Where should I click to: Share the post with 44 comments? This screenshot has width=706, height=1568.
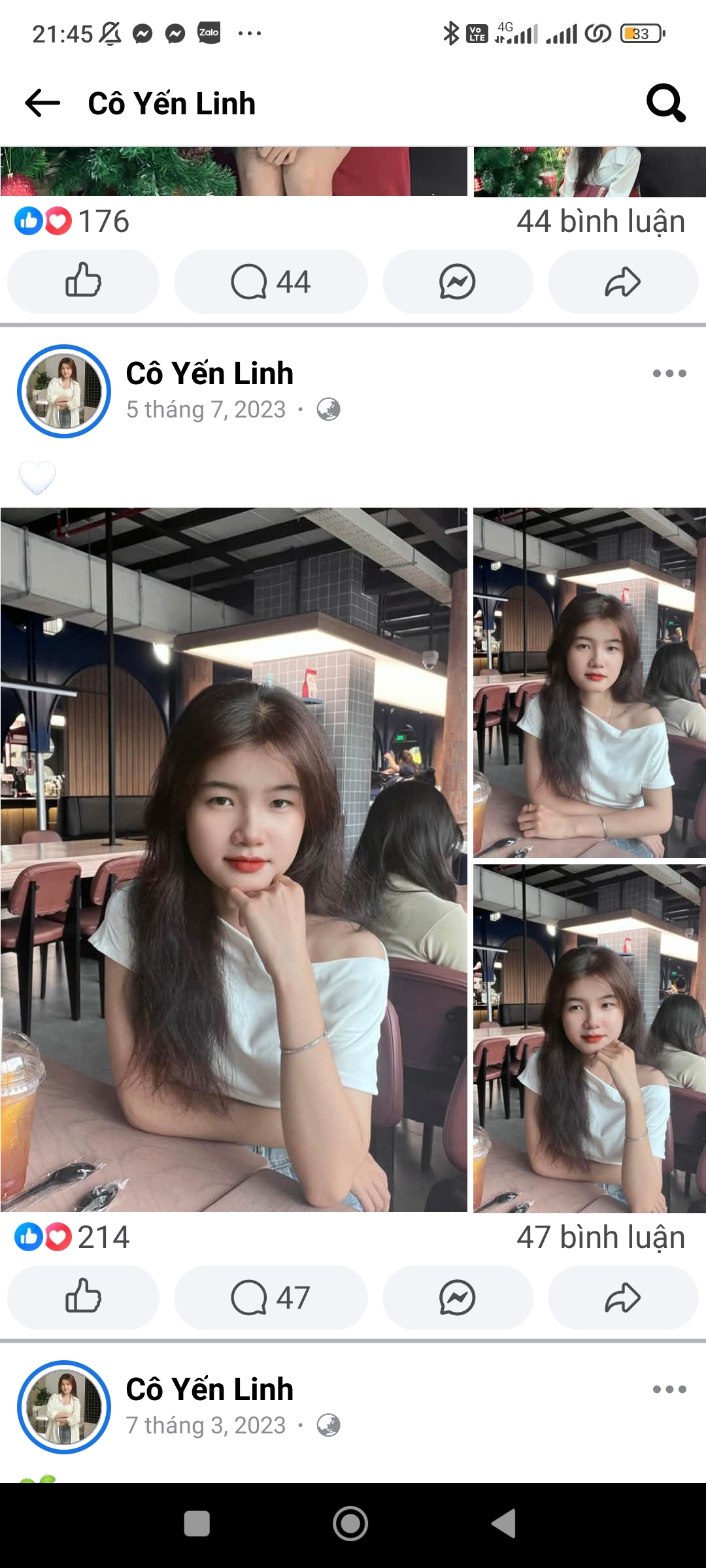(x=622, y=282)
